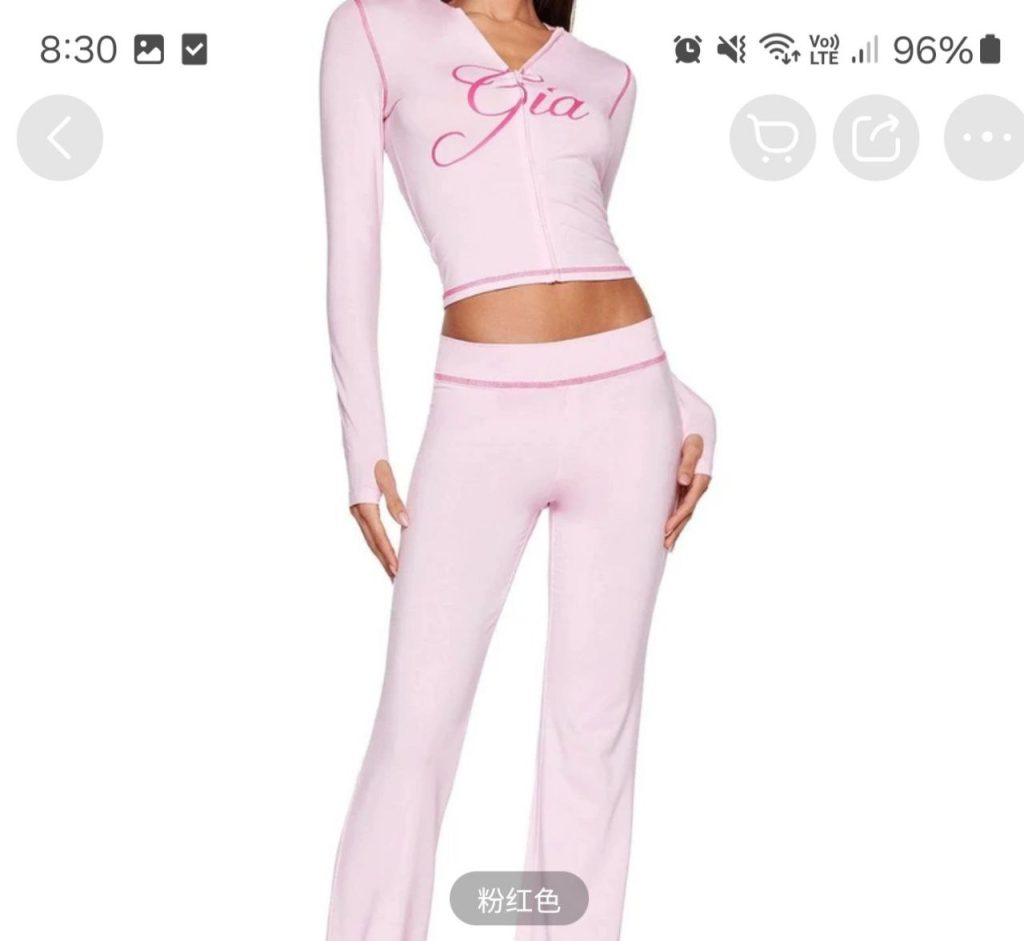Screen dimensions: 1024x941
Task: Open the shopping cart
Action: click(x=772, y=138)
